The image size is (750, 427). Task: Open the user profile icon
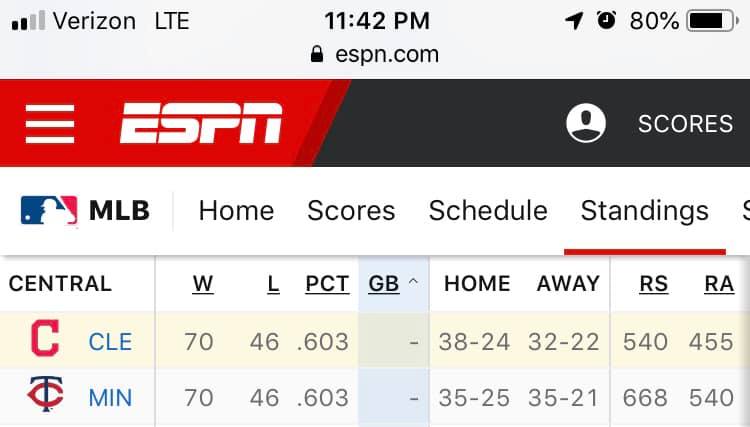(586, 123)
